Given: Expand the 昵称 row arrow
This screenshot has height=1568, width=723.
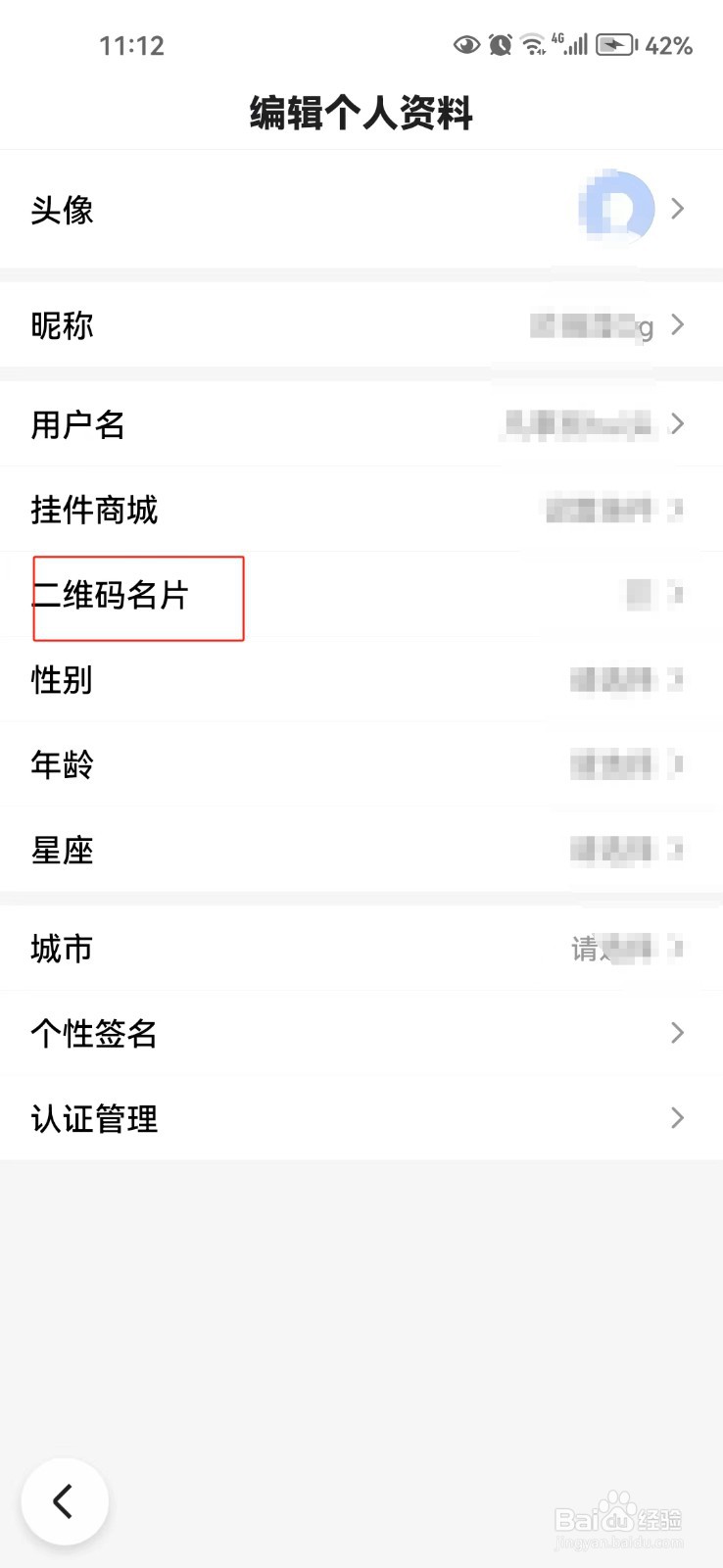Looking at the screenshot, I should (678, 324).
